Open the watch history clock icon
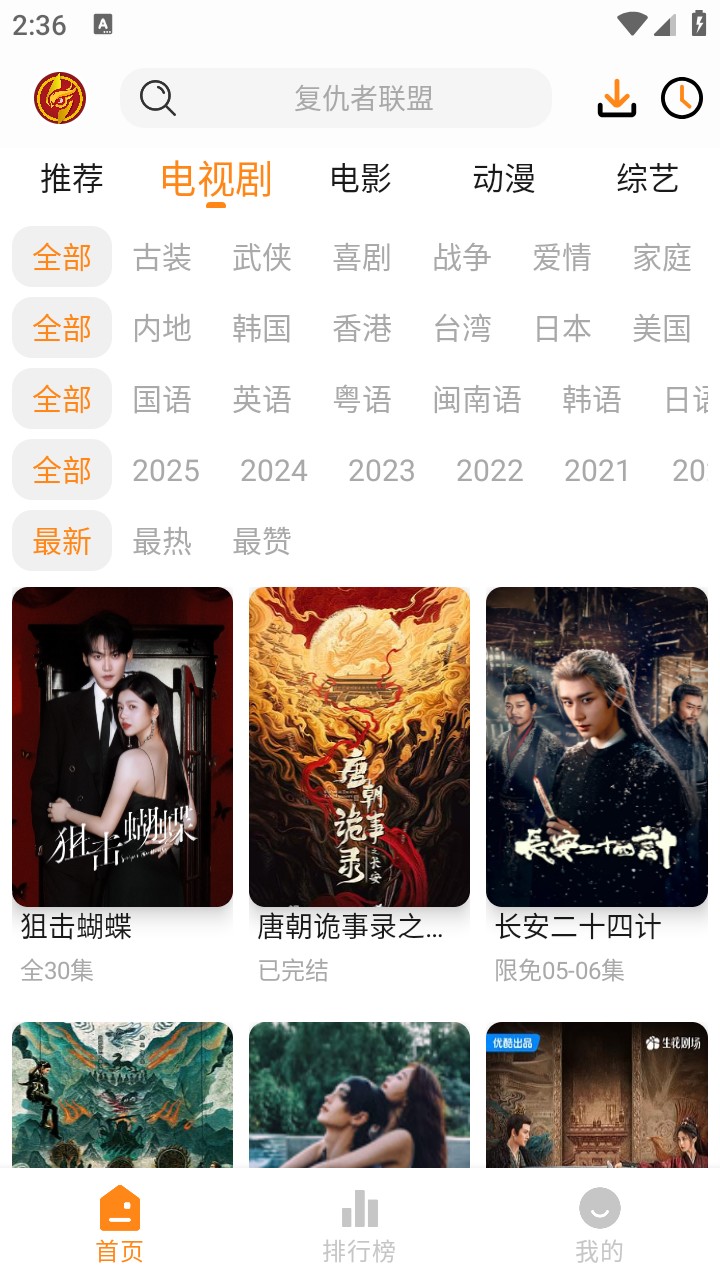This screenshot has width=720, height=1280. pos(682,98)
